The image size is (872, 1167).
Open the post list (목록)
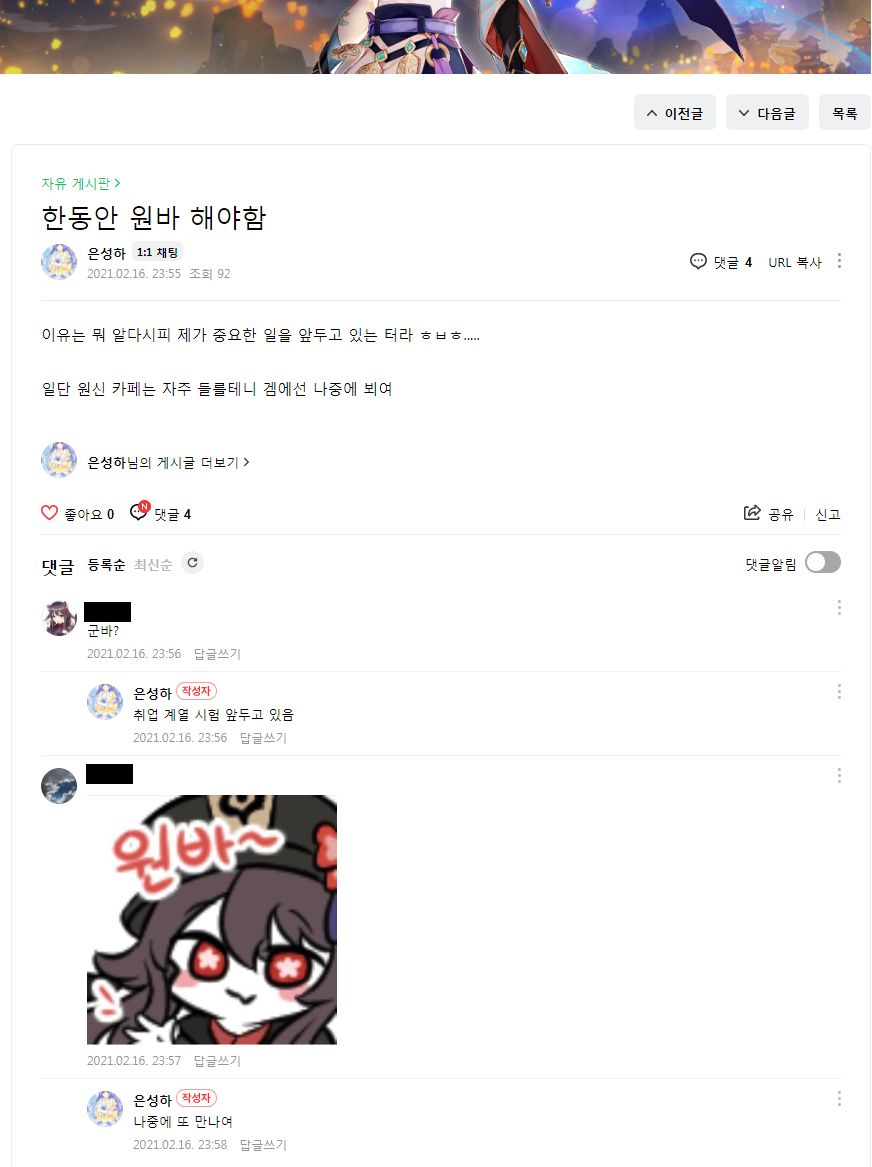[x=844, y=113]
